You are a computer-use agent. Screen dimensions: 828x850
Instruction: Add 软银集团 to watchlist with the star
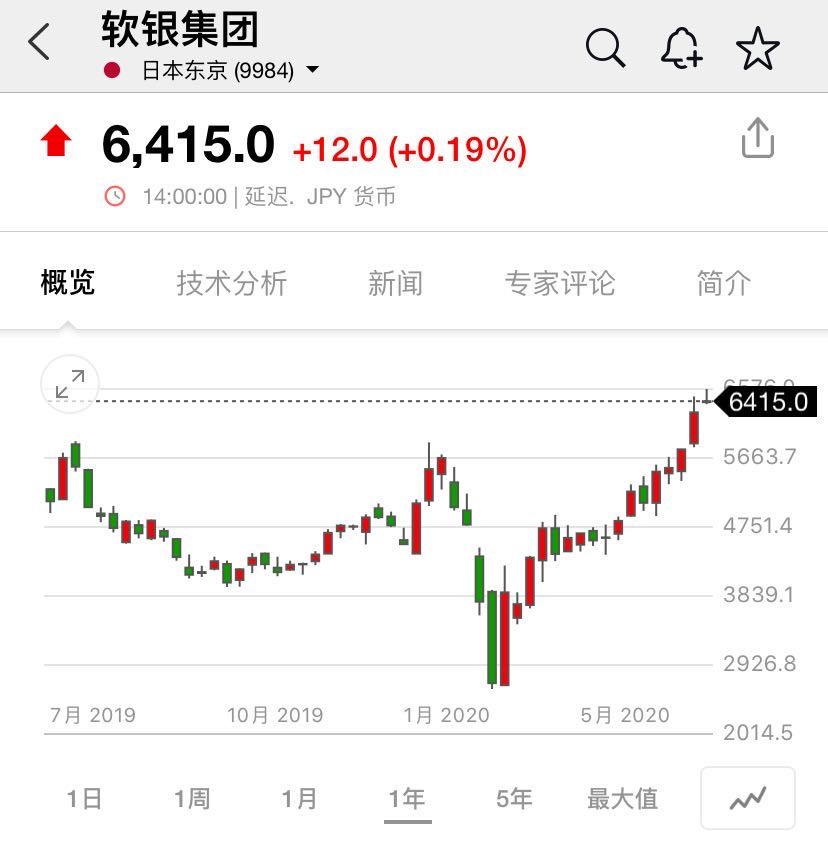[757, 47]
